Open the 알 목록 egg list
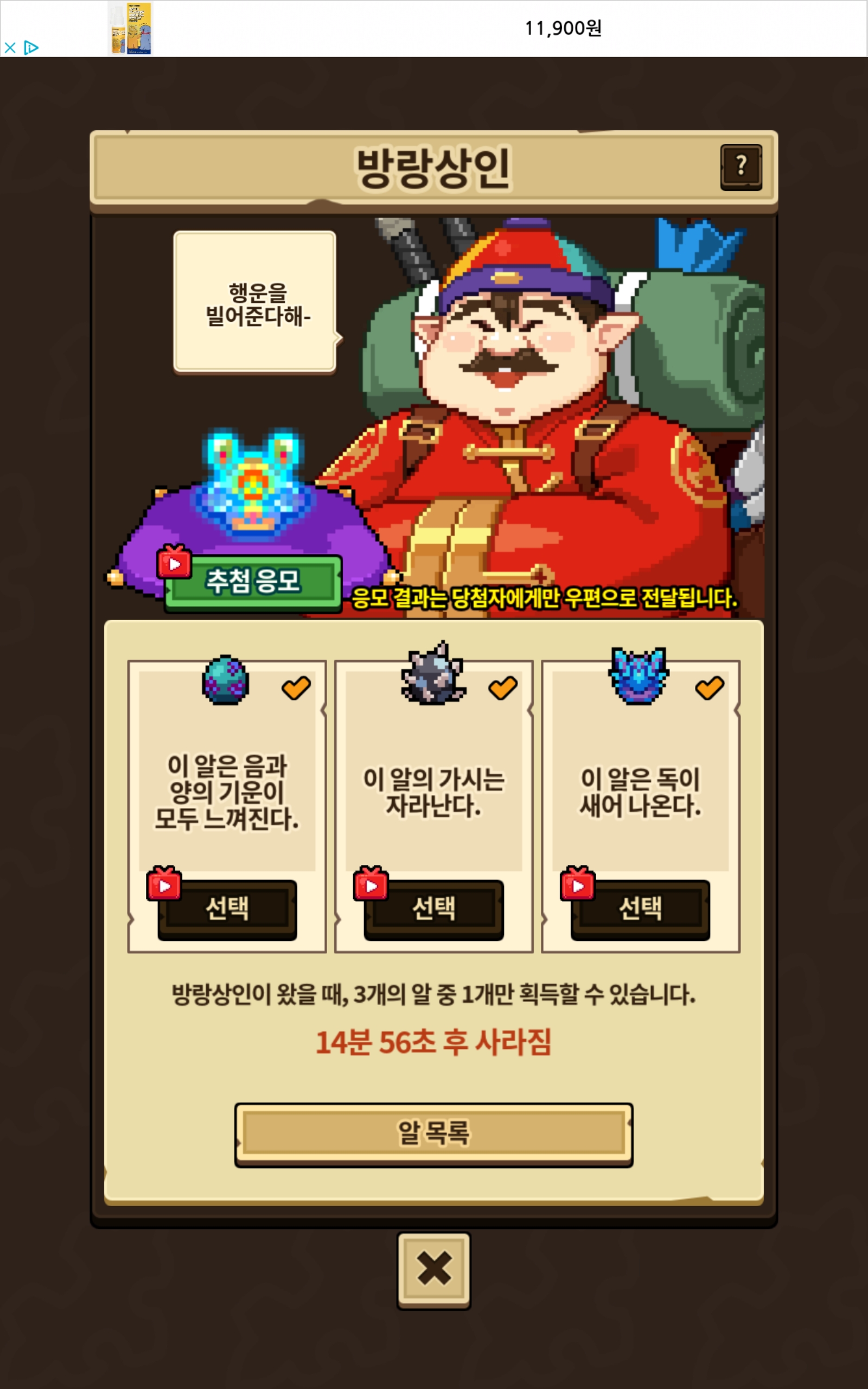The width and height of the screenshot is (868, 1389). (434, 1133)
